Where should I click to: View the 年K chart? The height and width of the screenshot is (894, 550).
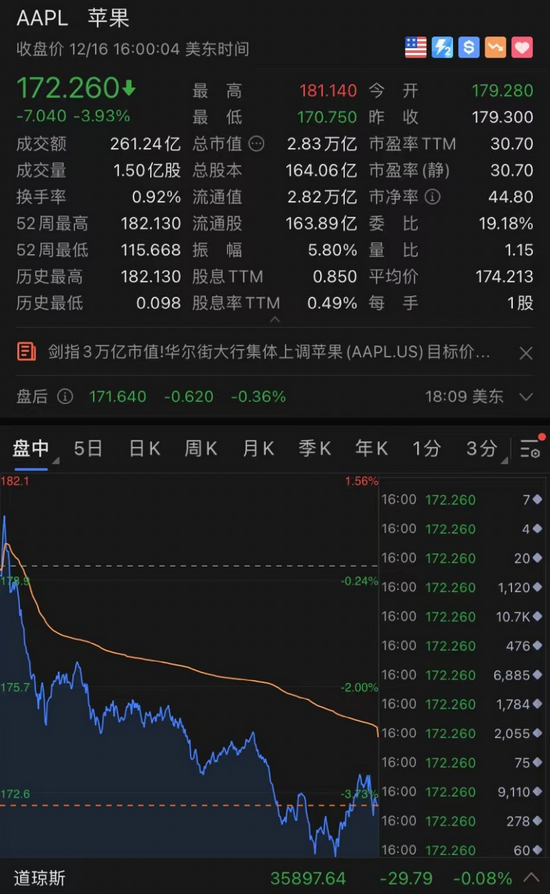pos(372,449)
